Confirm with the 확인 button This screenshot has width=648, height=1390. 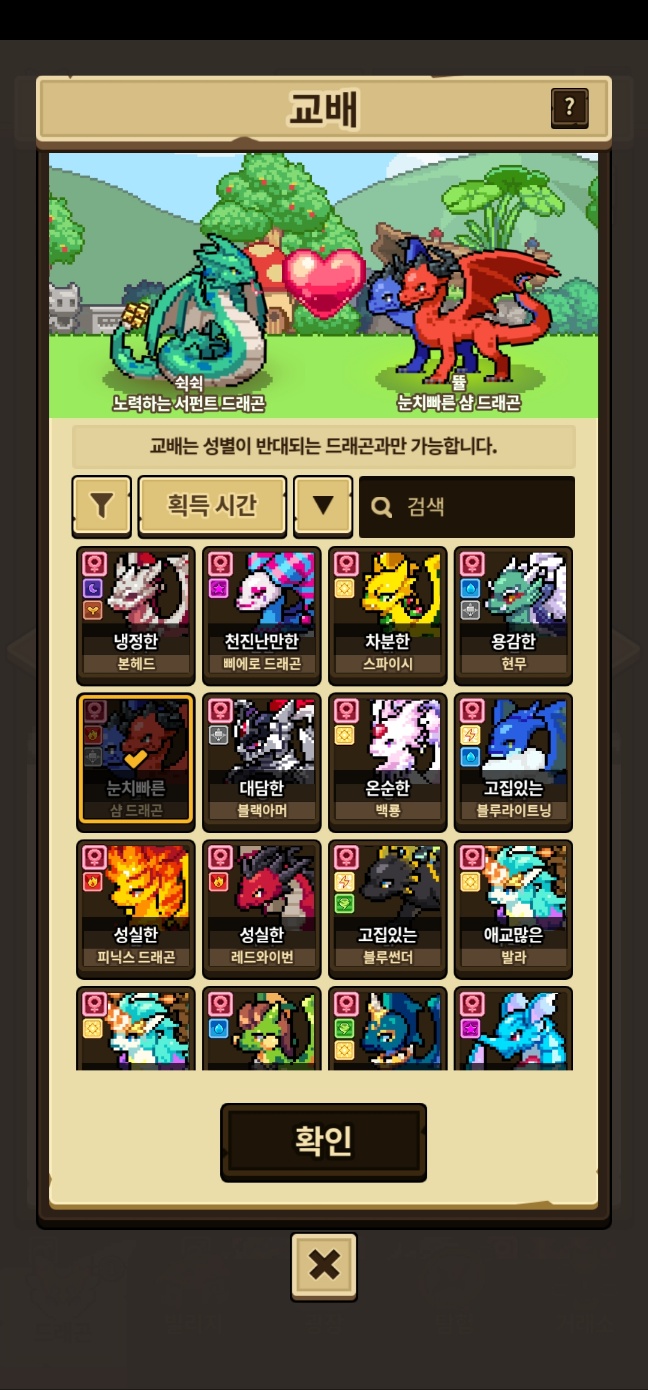point(323,1141)
